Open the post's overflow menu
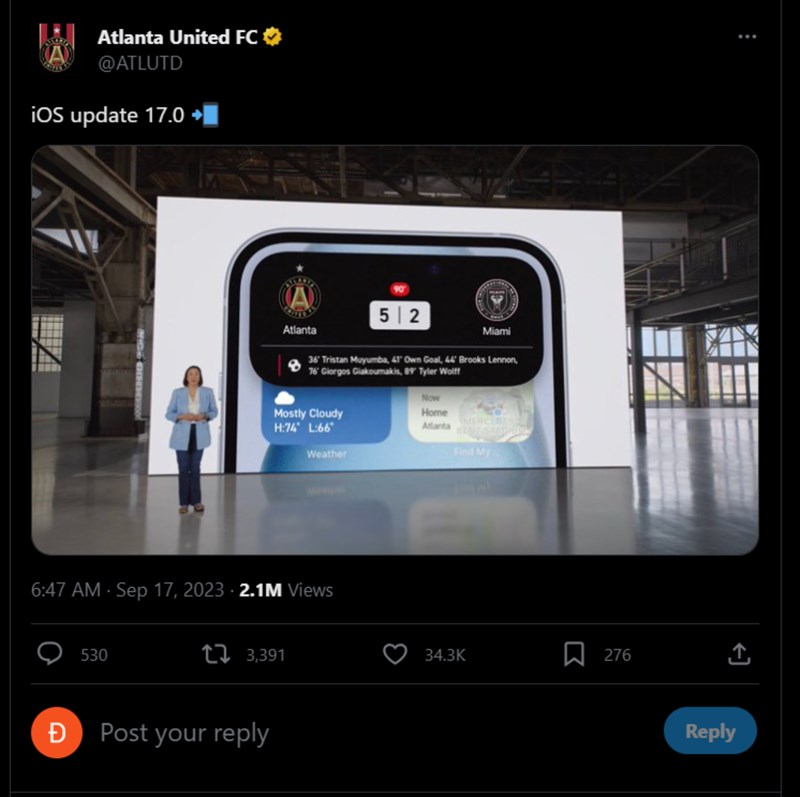Viewport: 800px width, 797px height. pyautogui.click(x=747, y=37)
